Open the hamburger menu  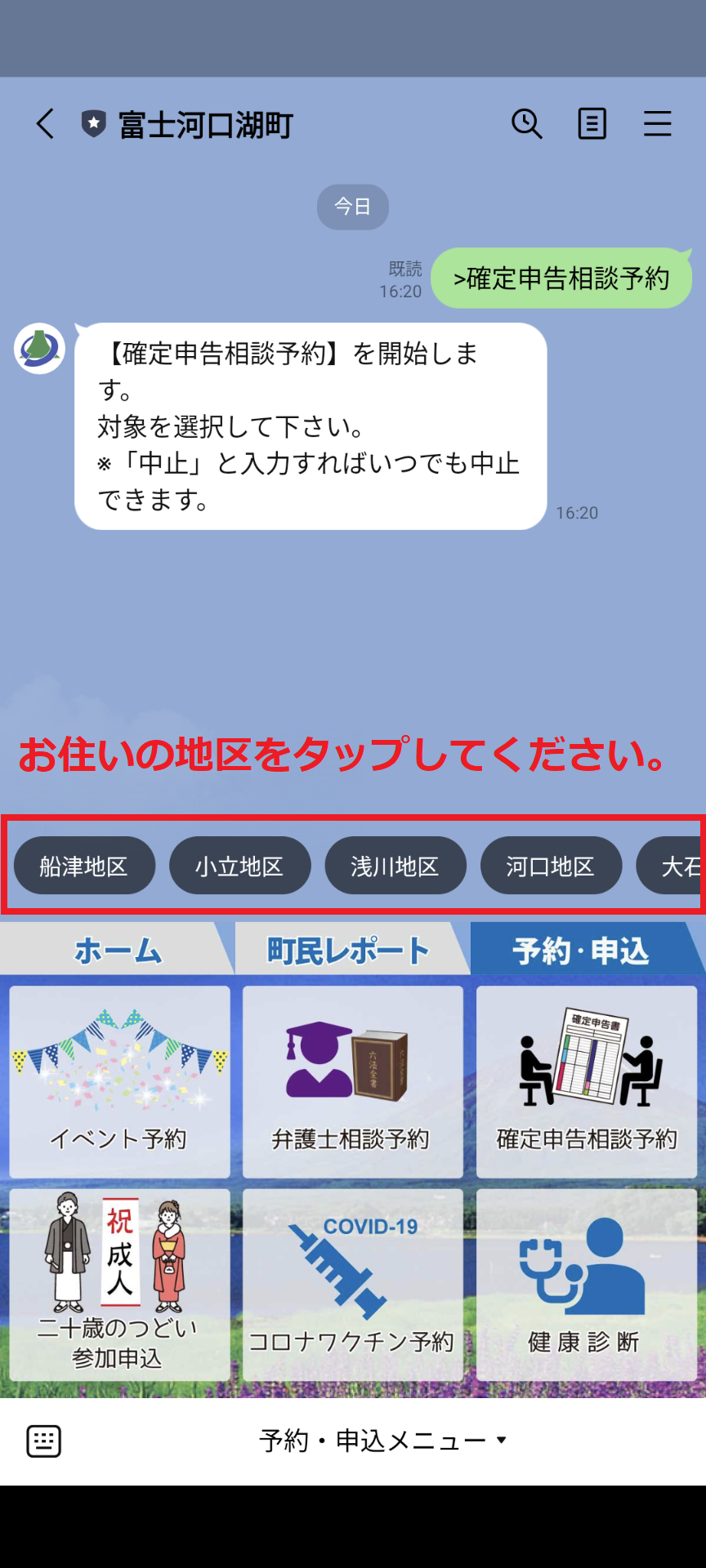coord(657,124)
